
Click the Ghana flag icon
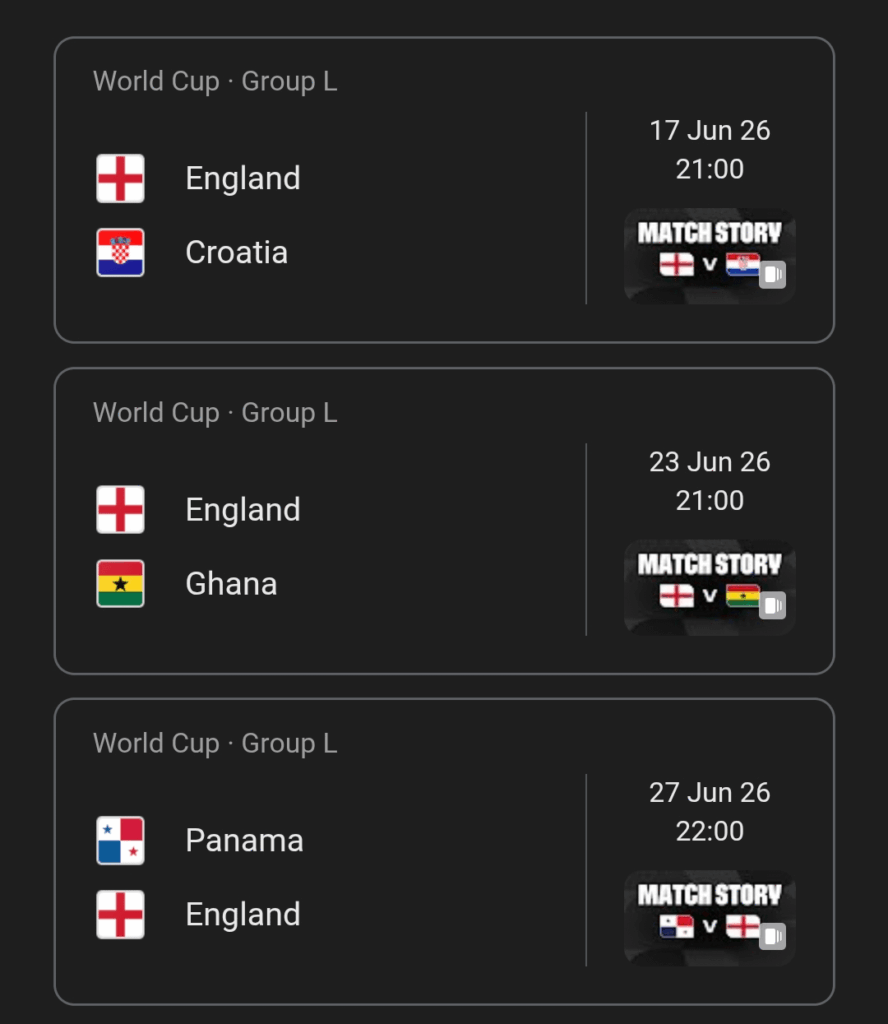(x=120, y=583)
